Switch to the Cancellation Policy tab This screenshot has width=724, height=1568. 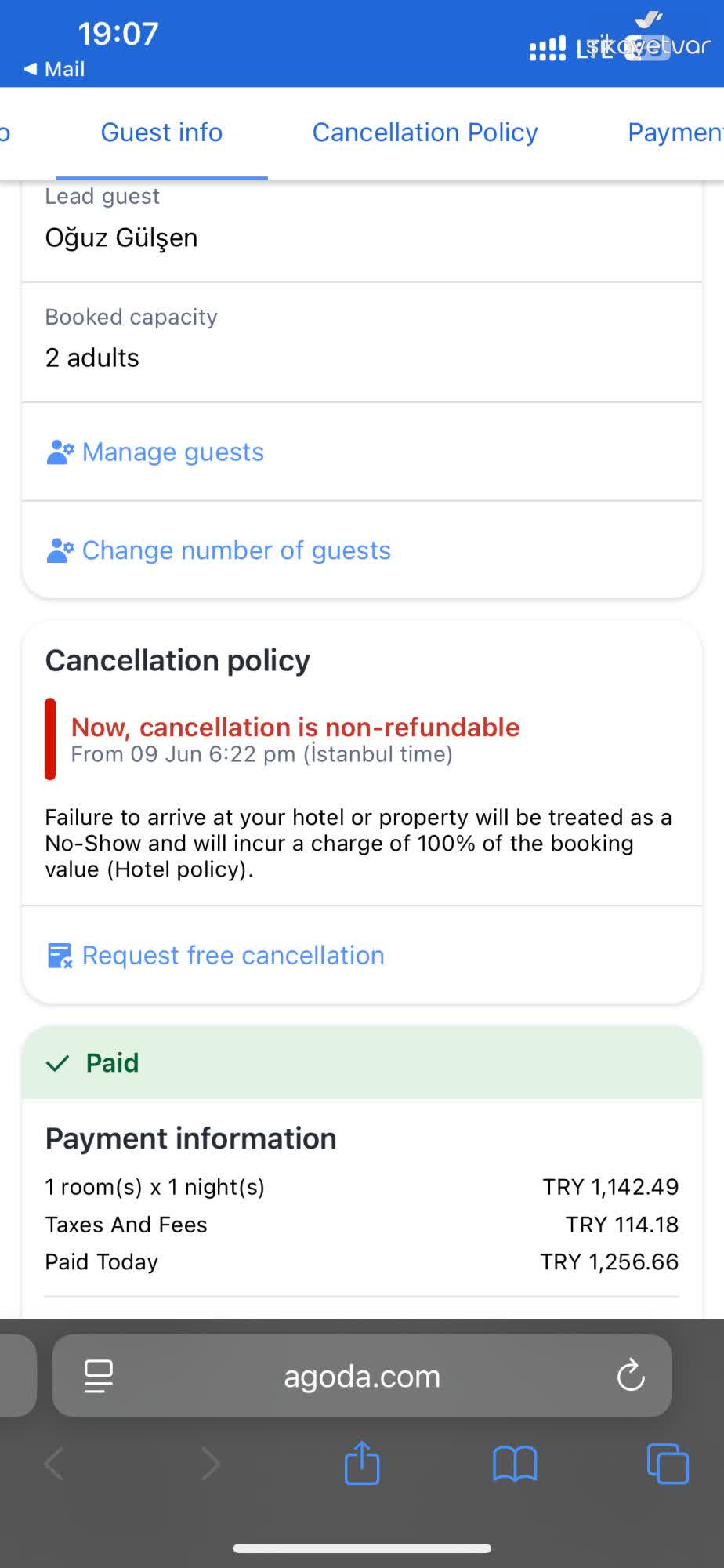pyautogui.click(x=425, y=132)
